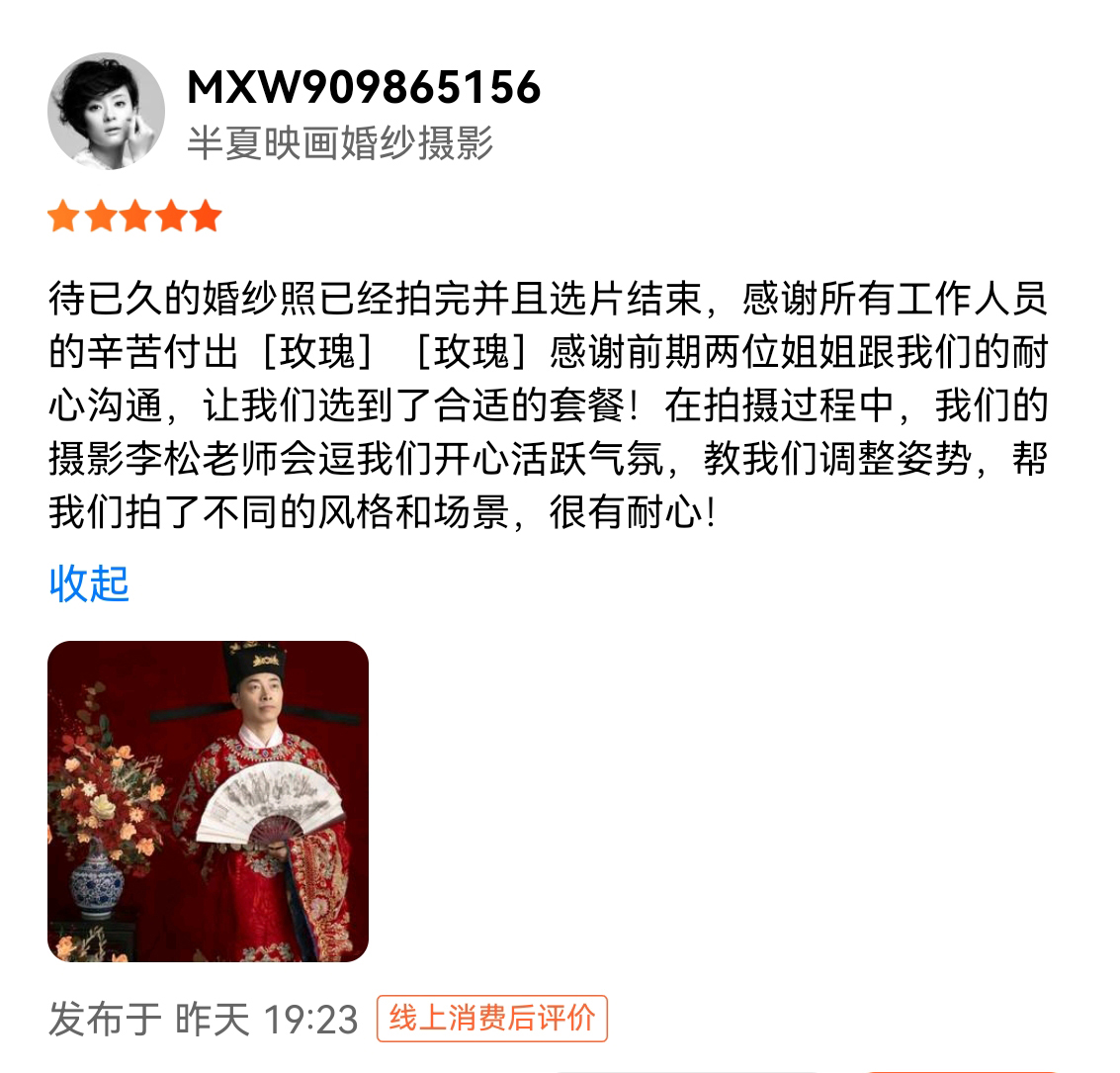Collapse the review with 收起
The height and width of the screenshot is (1073, 1120).
89,583
